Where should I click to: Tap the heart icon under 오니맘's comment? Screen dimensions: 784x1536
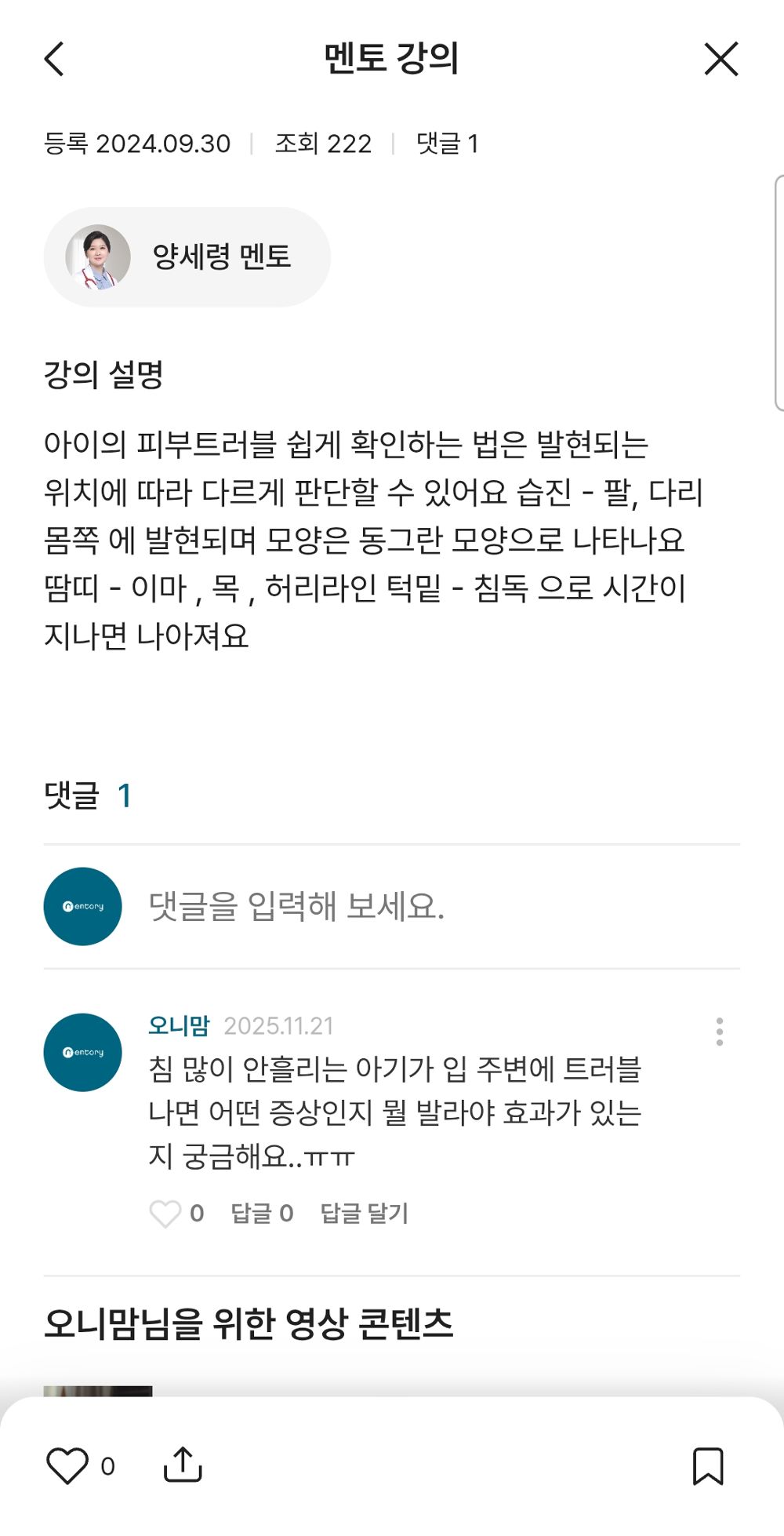167,1214
